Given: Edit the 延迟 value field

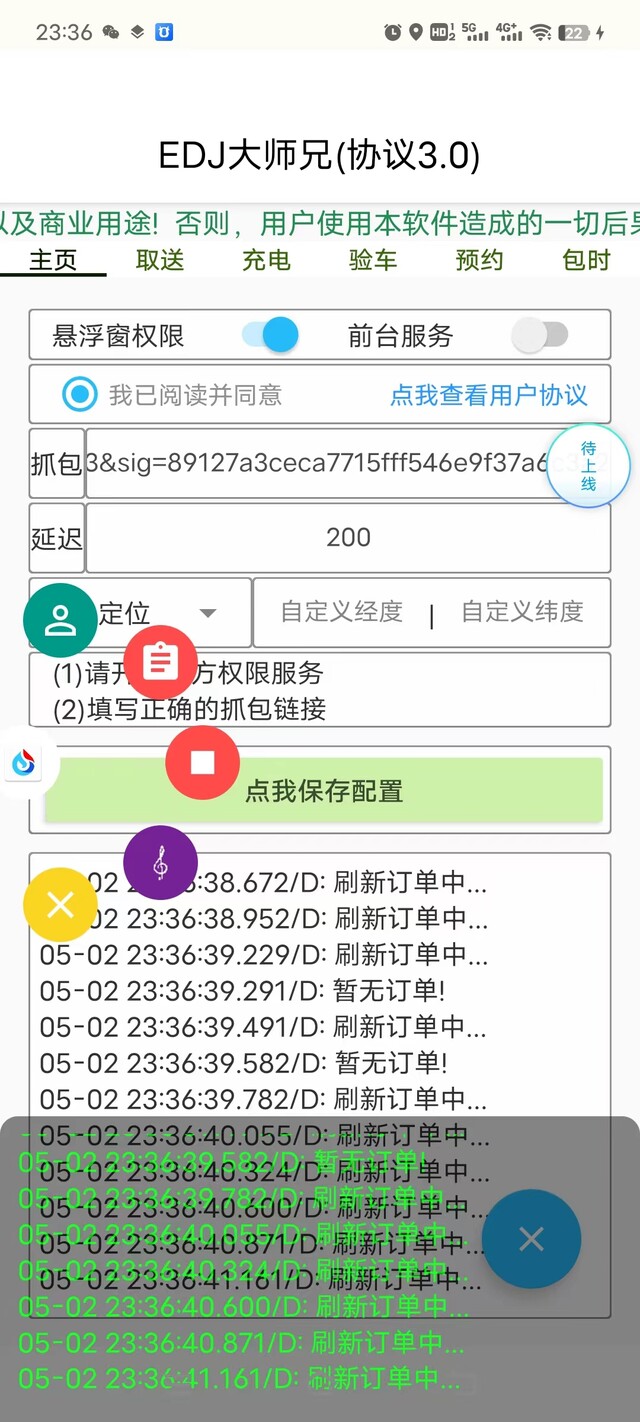Looking at the screenshot, I should click(348, 538).
